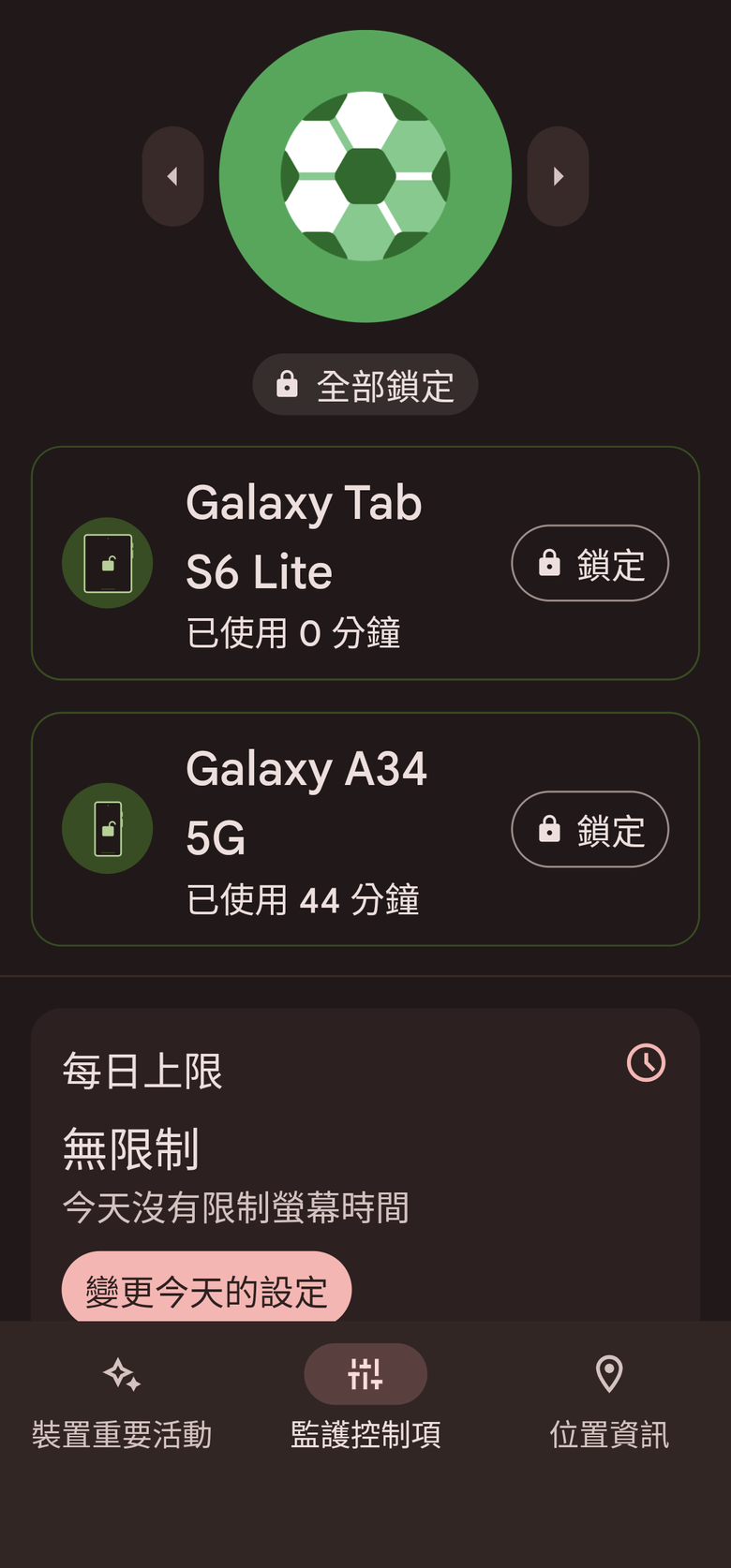Lock the Galaxy A34 5G
Image resolution: width=731 pixels, height=1568 pixels.
click(589, 829)
